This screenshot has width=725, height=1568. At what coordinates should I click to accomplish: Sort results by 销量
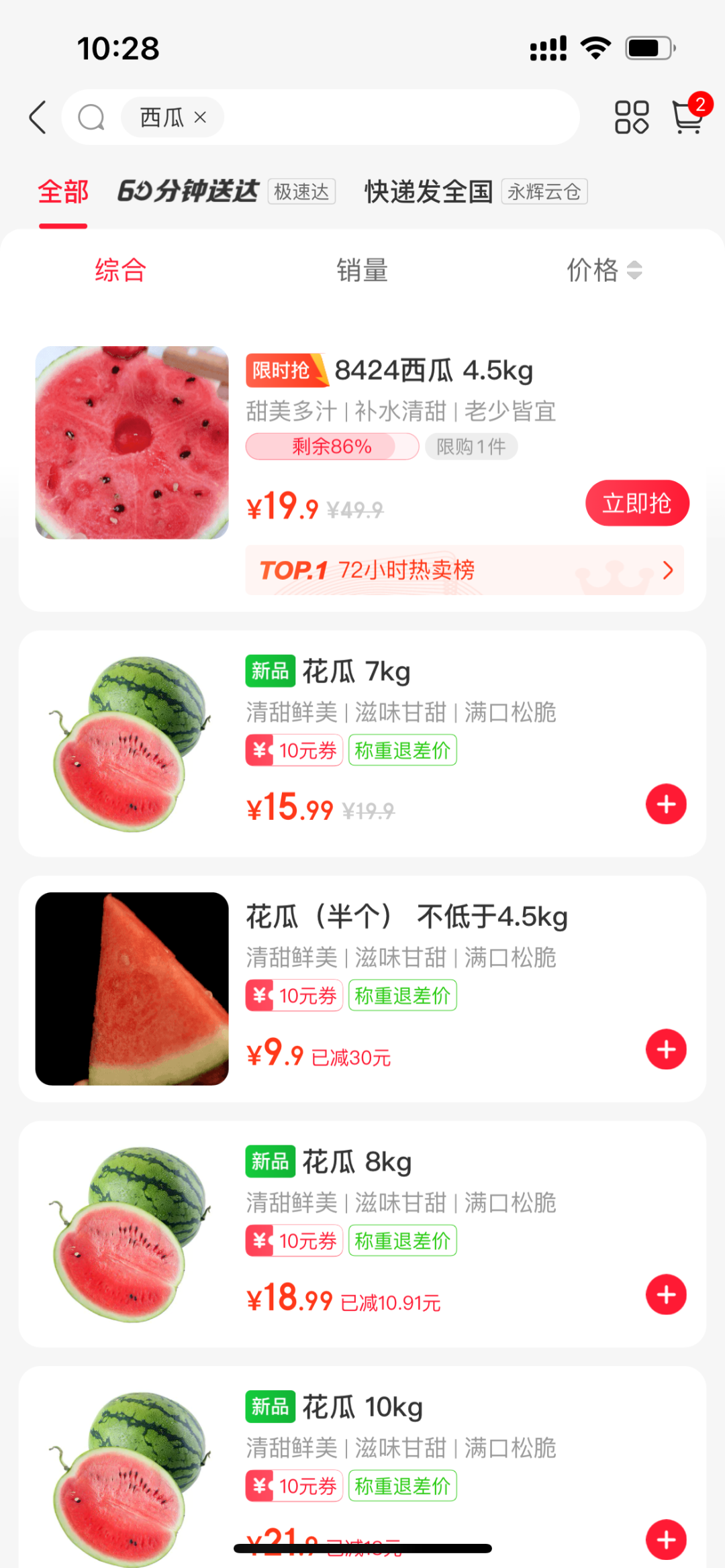coord(362,270)
